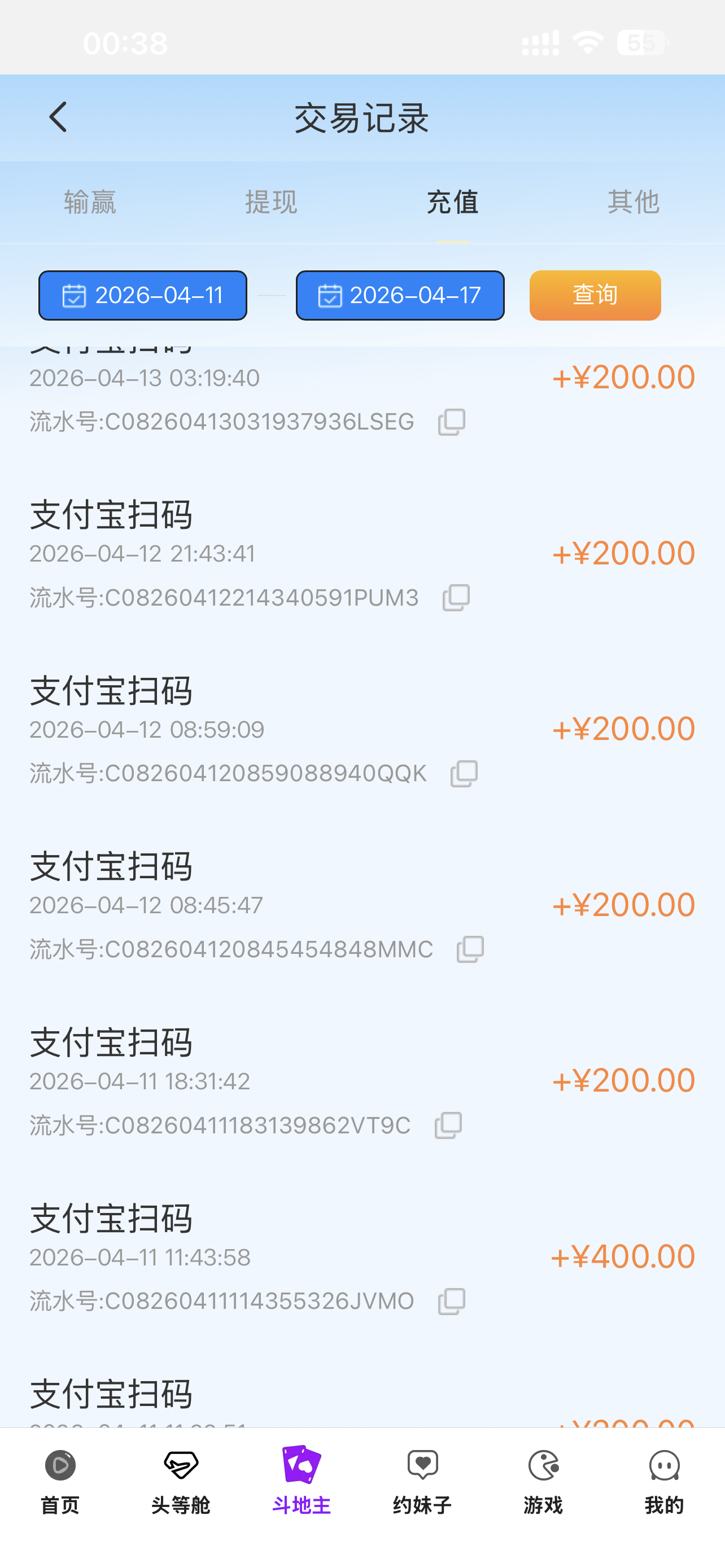This screenshot has height=1568, width=725.
Task: Open the 其他 tab
Action: 633,202
